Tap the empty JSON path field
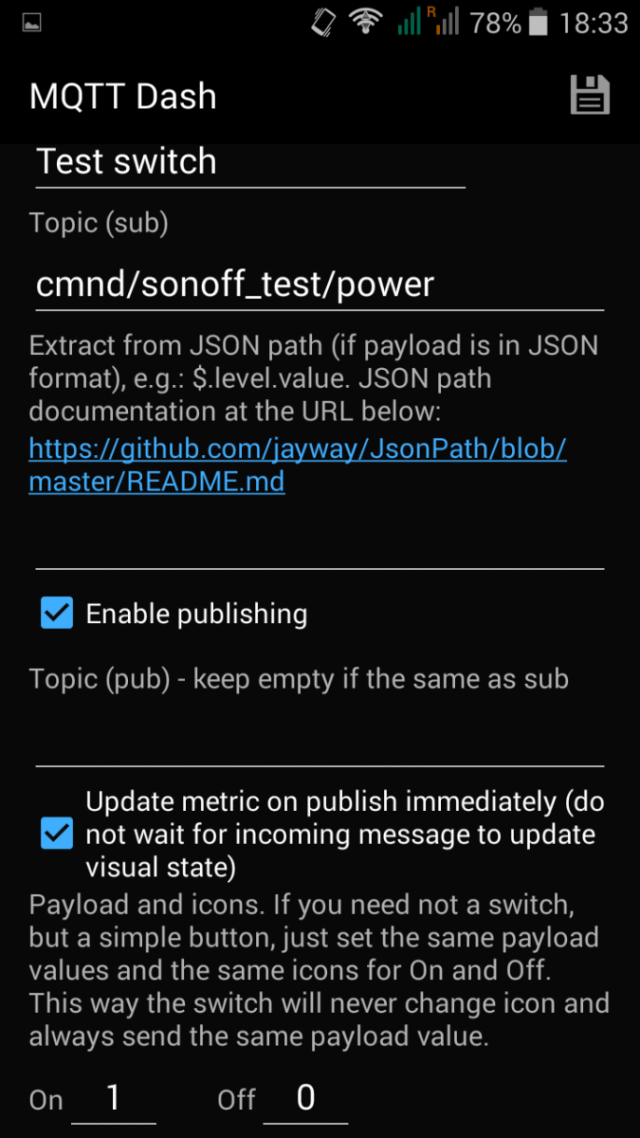 (319, 546)
